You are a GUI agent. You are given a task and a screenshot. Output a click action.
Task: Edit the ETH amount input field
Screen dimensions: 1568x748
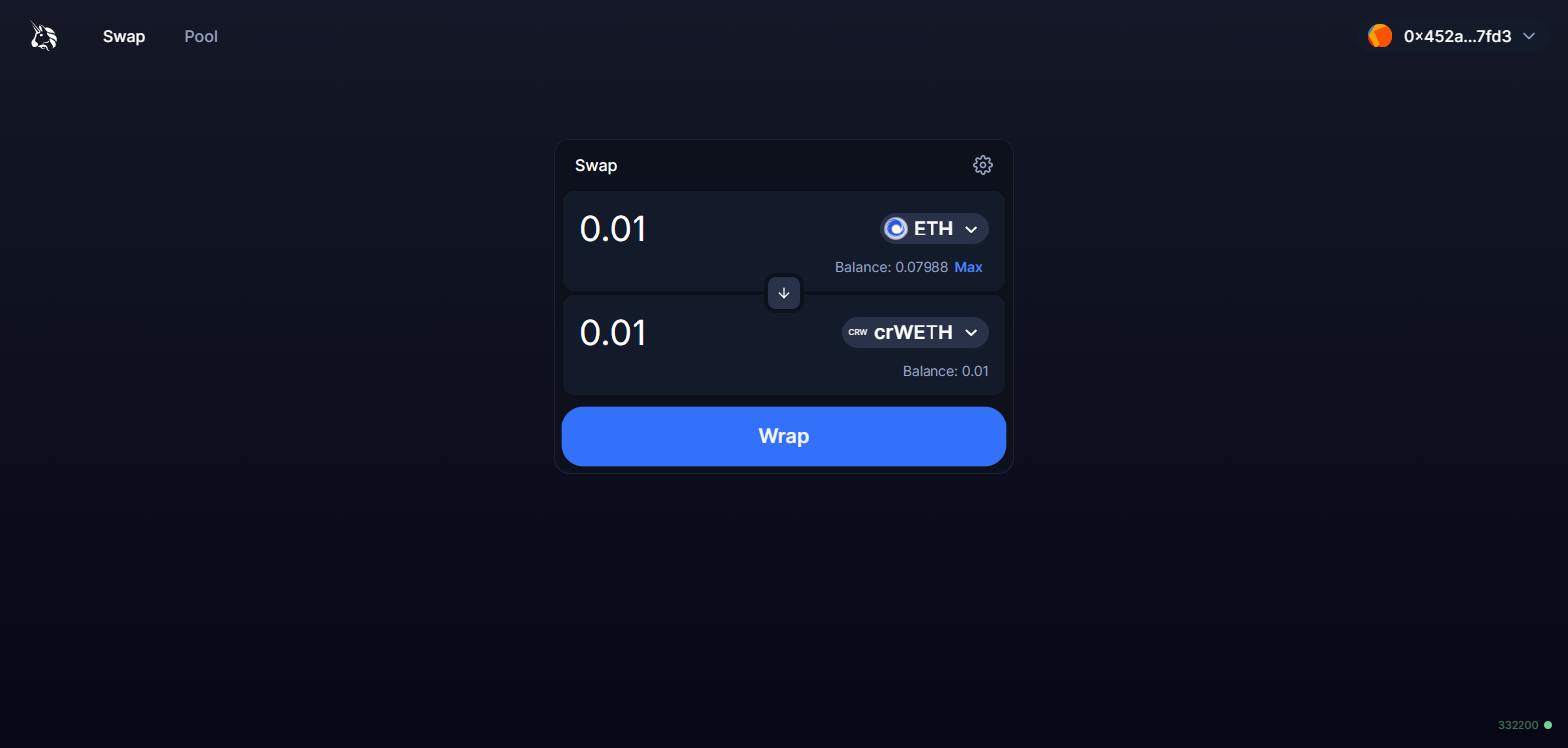693,229
